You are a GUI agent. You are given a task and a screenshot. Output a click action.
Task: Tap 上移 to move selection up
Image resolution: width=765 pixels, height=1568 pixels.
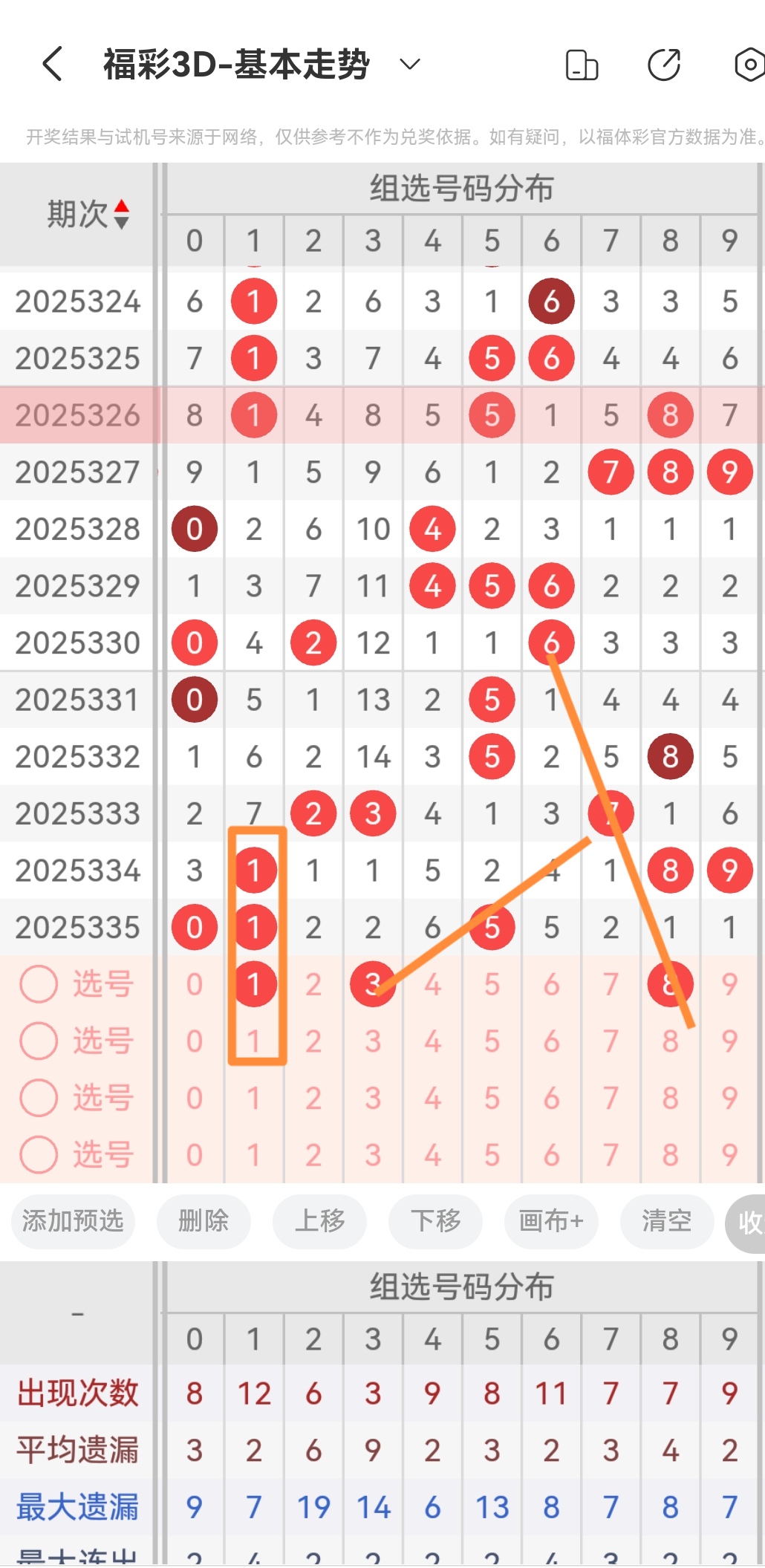pyautogui.click(x=319, y=1222)
